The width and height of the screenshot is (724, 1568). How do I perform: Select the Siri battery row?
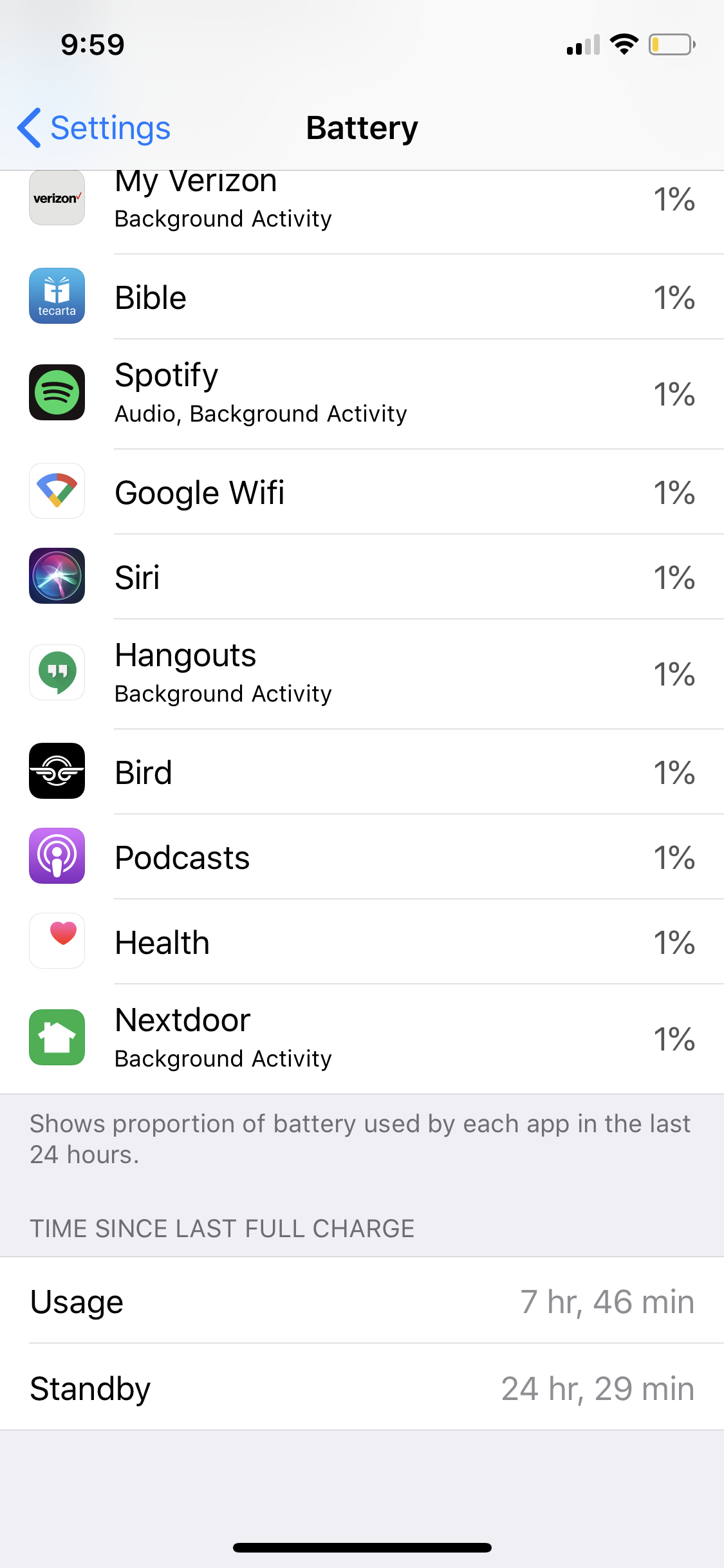tap(362, 577)
